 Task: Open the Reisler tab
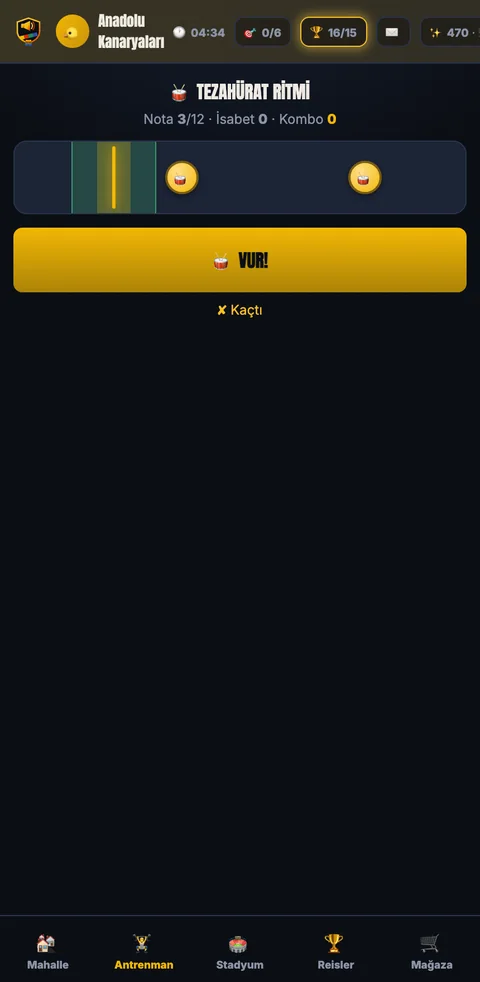pyautogui.click(x=335, y=952)
